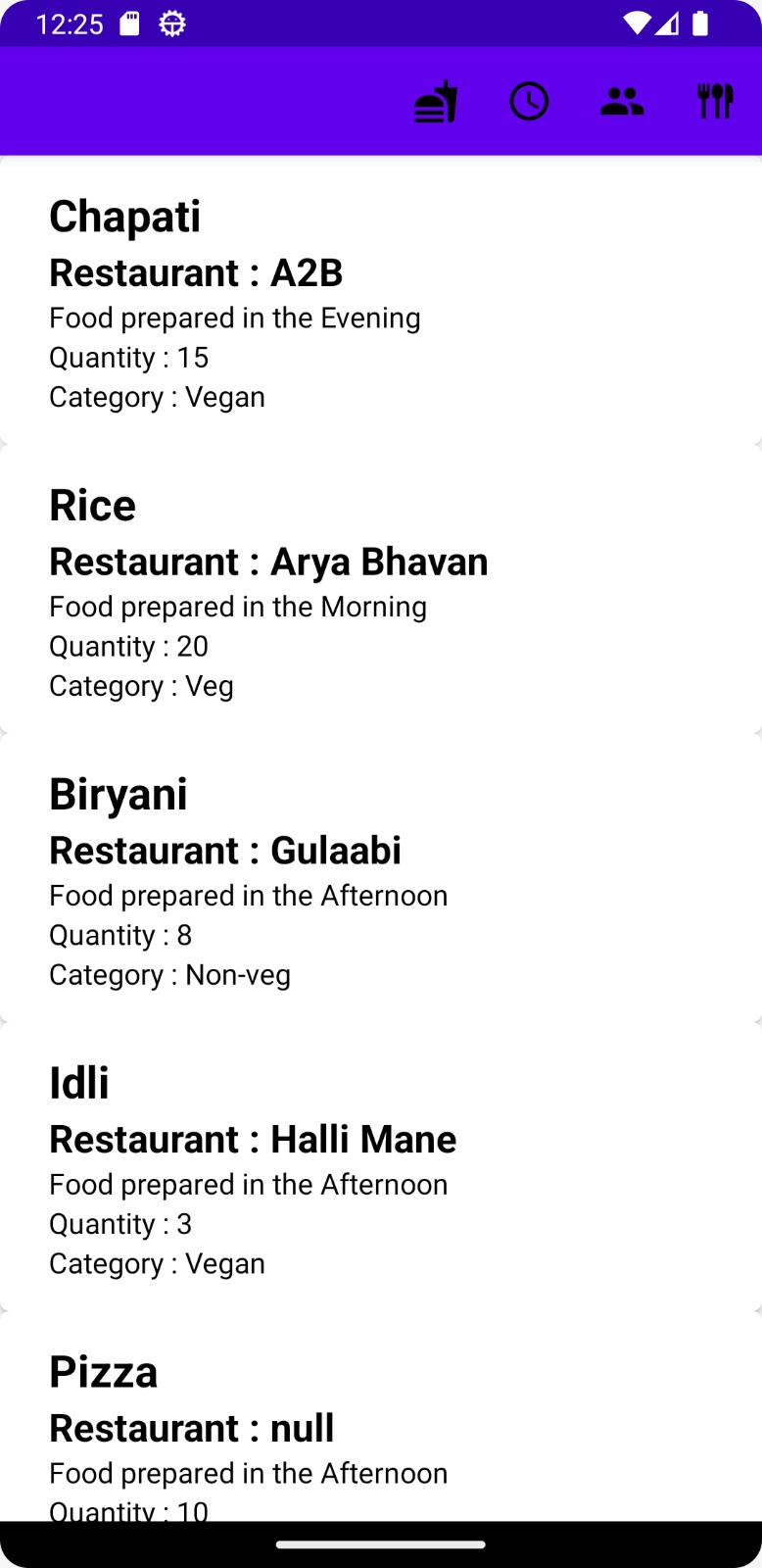Viewport: 762px width, 1568px height.
Task: Open the clock time filter icon
Action: tap(529, 102)
